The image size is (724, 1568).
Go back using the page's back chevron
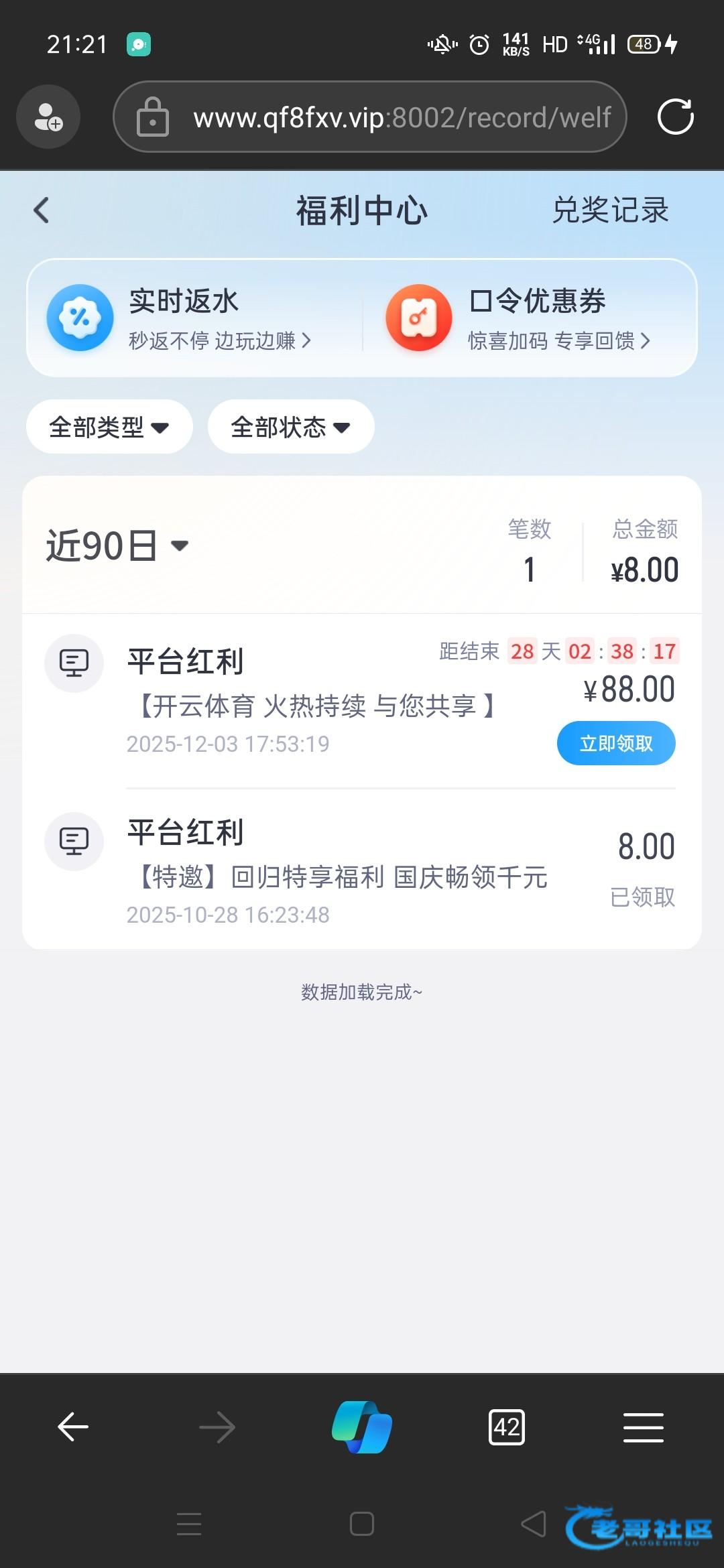(x=42, y=210)
